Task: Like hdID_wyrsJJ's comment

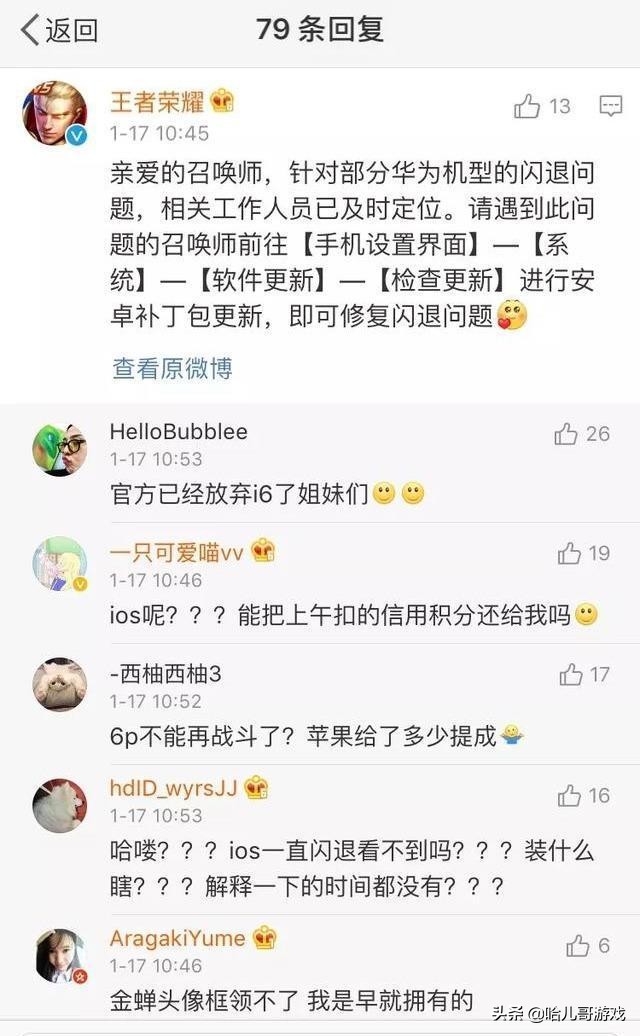Action: (569, 795)
